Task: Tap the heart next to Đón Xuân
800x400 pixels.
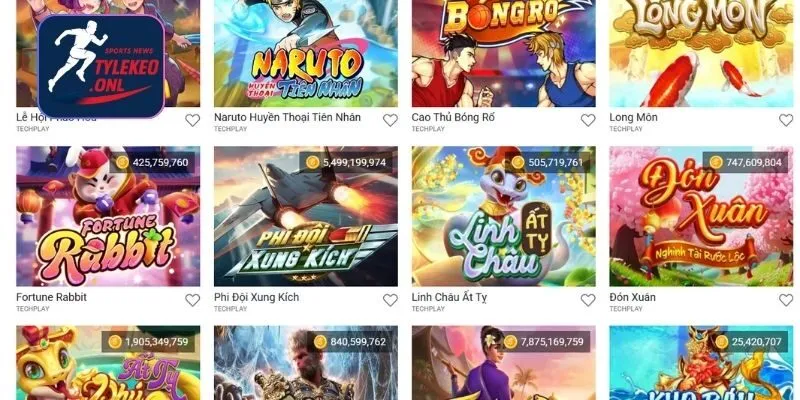Action: coord(785,300)
